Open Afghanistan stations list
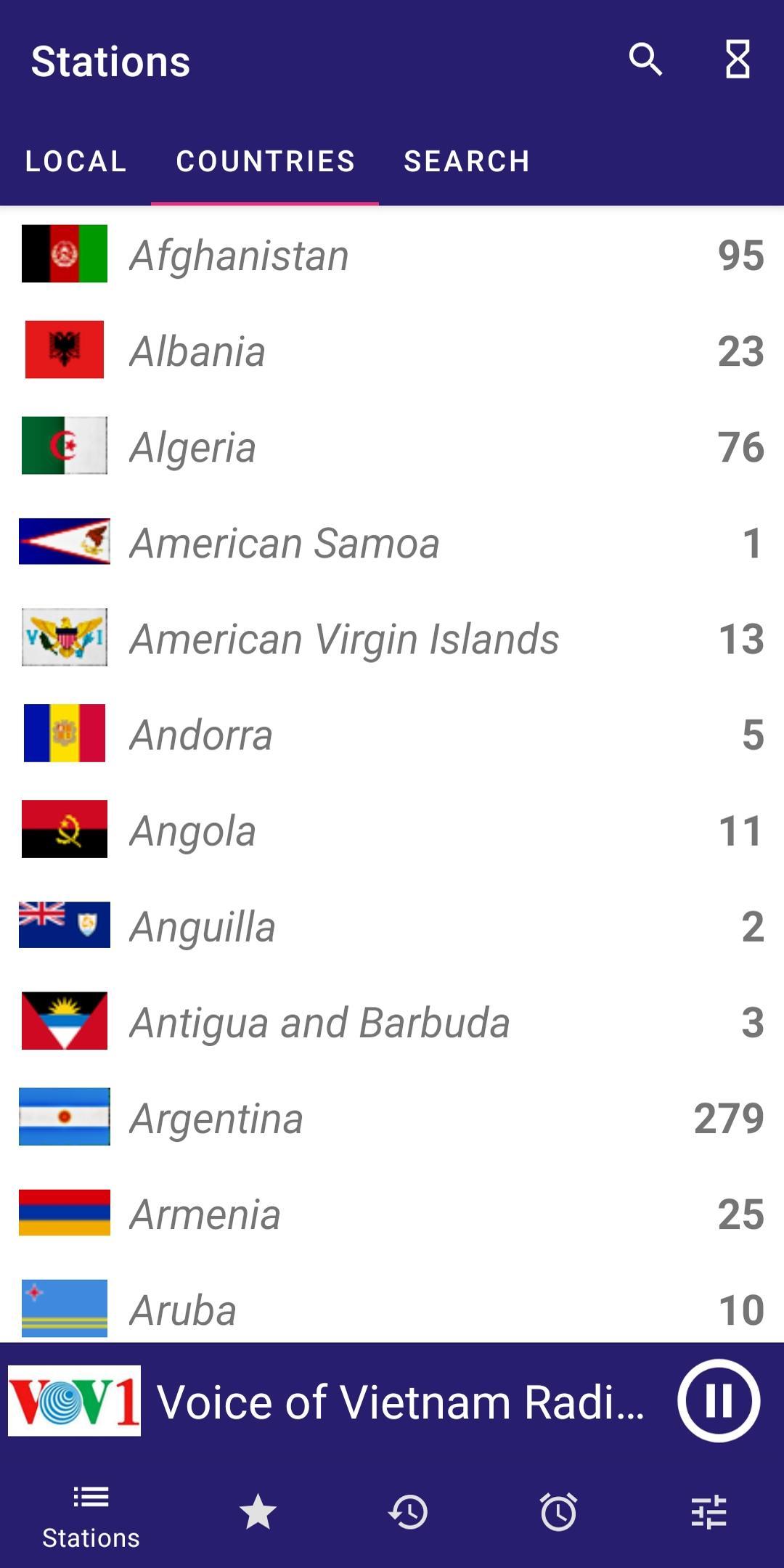The width and height of the screenshot is (784, 1568). (392, 254)
